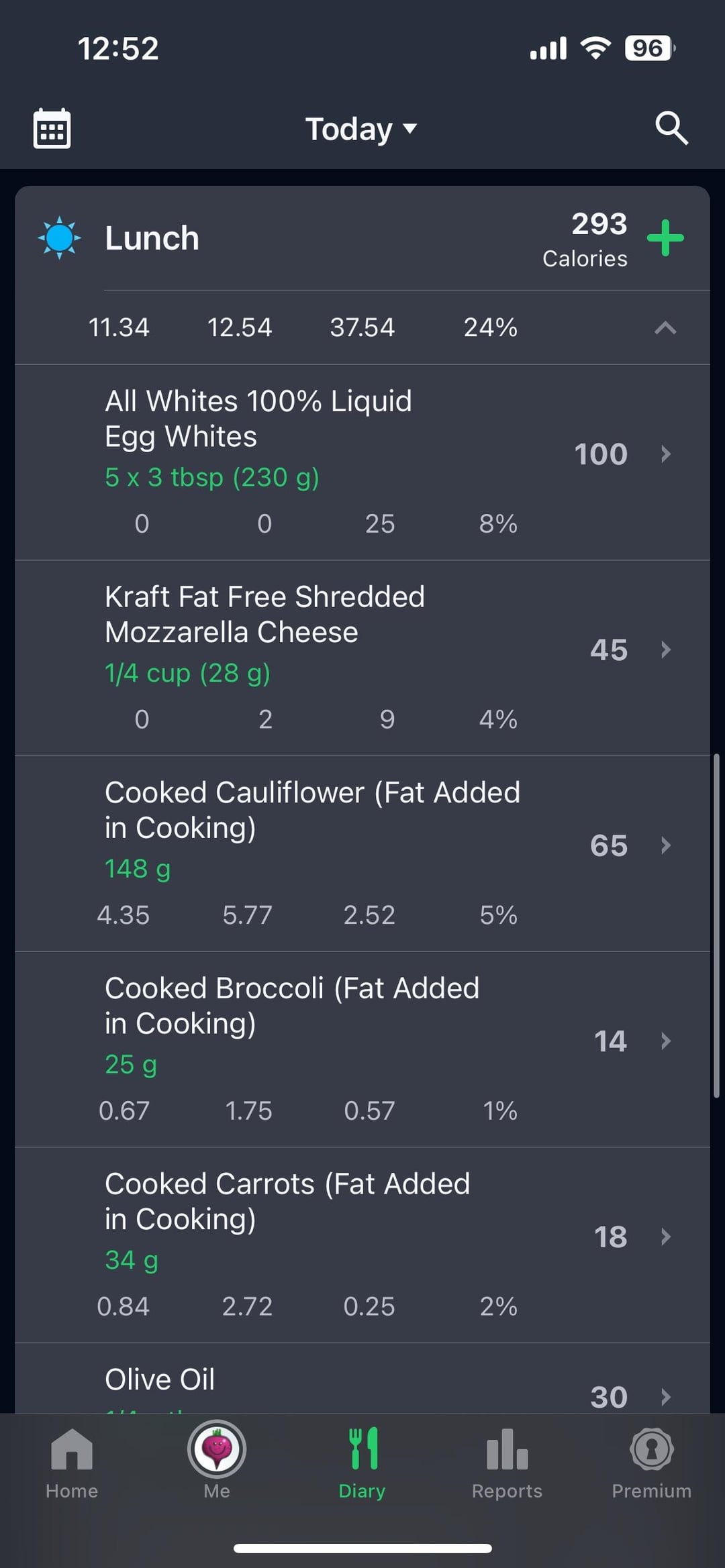725x1568 pixels.
Task: Open Kraft Fat Free Shredded Mozzarella entry
Action: click(x=362, y=658)
